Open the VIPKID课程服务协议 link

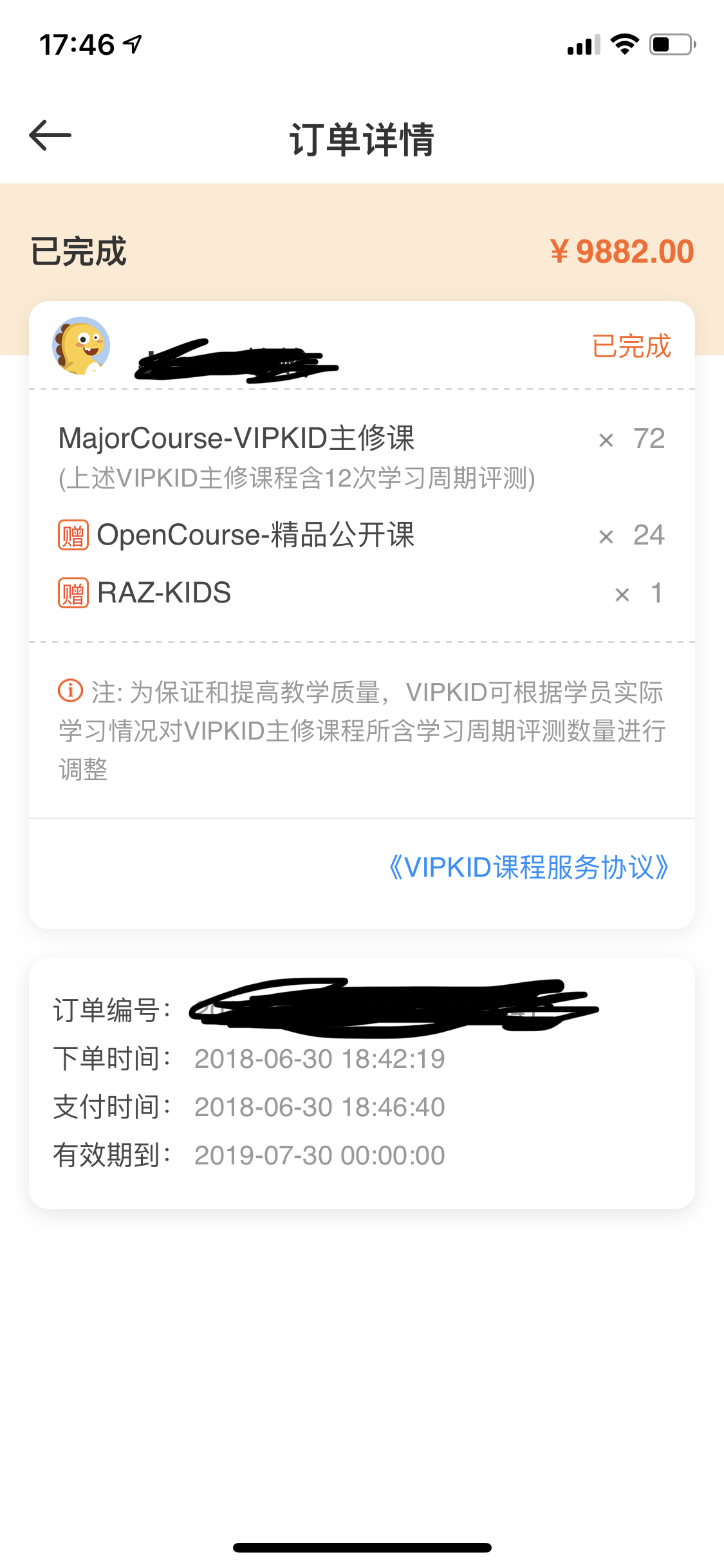click(528, 867)
